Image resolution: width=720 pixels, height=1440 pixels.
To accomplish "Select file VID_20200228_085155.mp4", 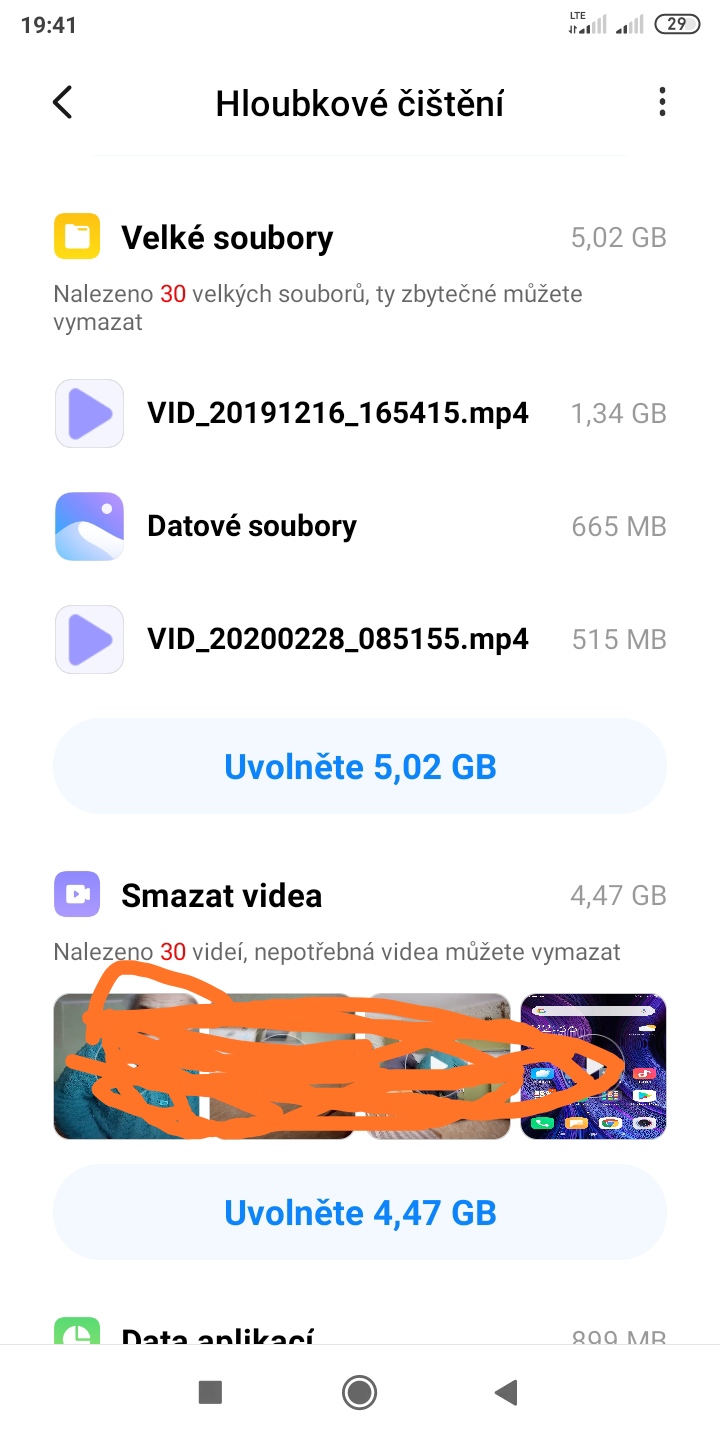I will coord(337,639).
